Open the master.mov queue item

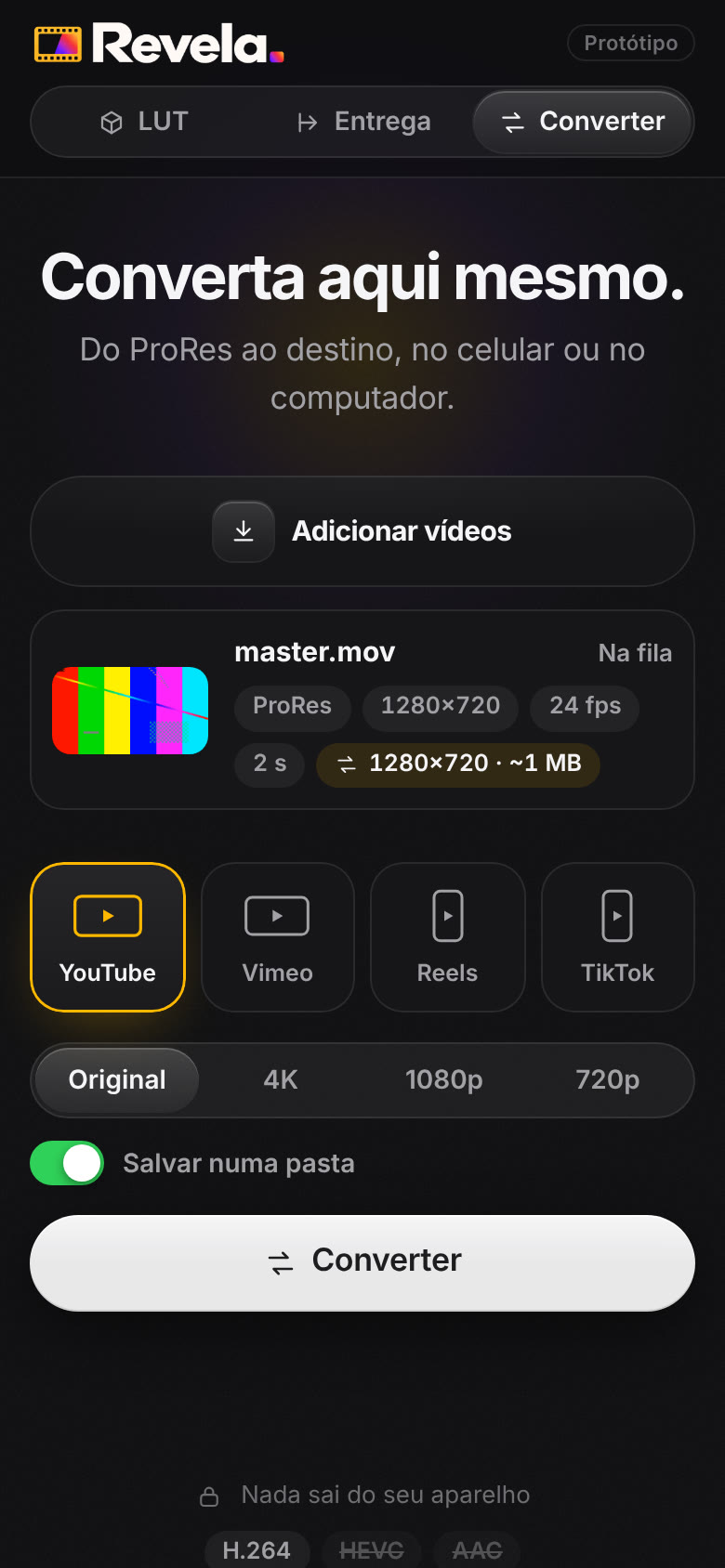click(362, 710)
